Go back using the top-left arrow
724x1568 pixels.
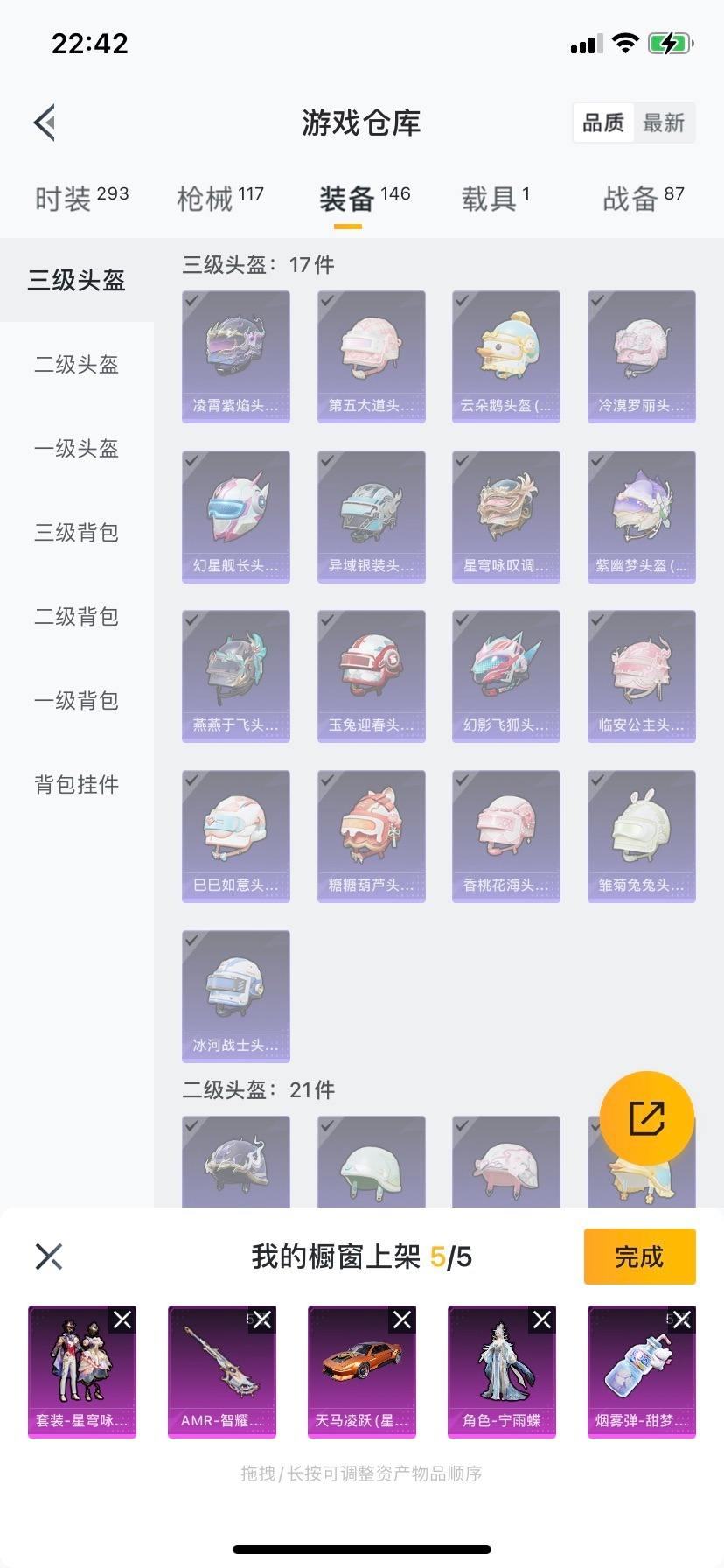point(45,122)
